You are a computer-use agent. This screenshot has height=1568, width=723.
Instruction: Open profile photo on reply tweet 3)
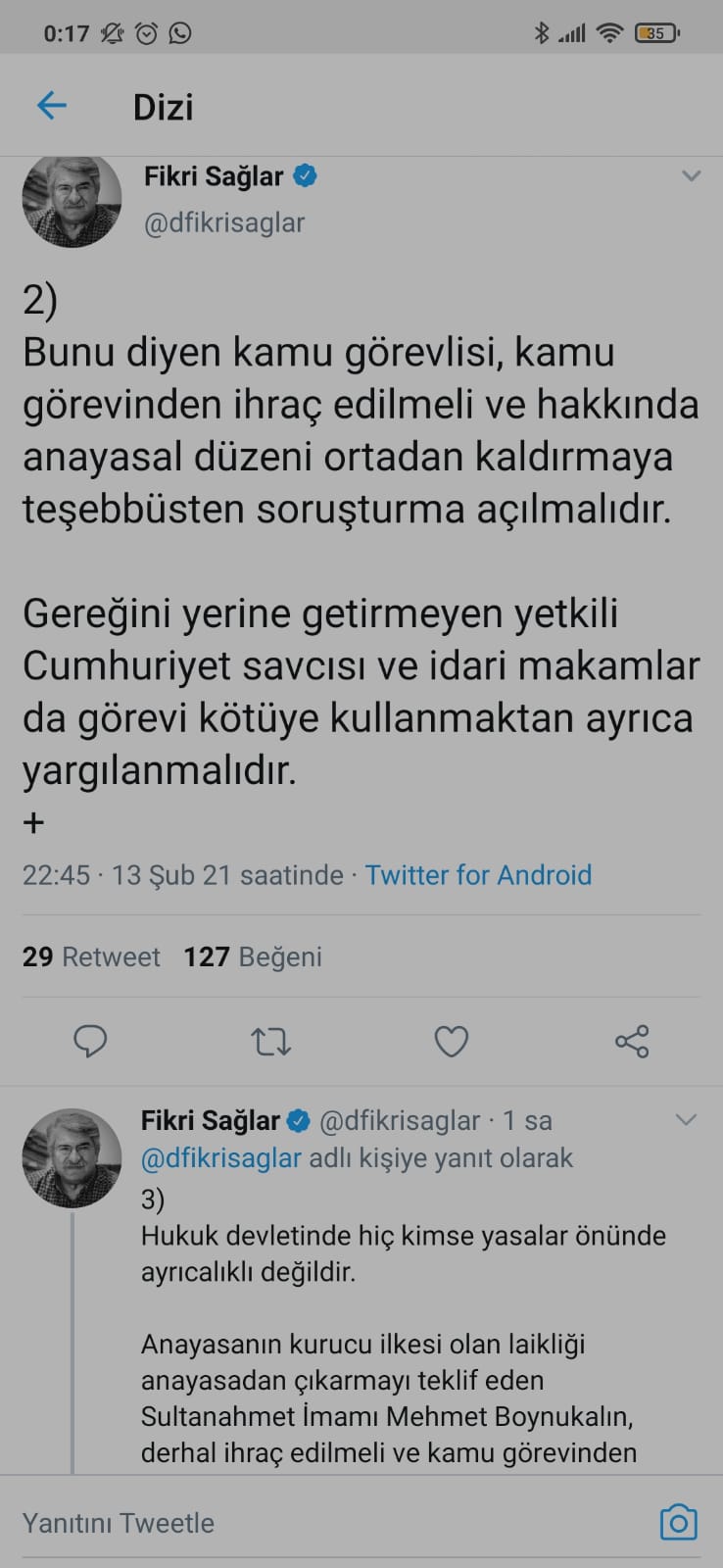72,1157
